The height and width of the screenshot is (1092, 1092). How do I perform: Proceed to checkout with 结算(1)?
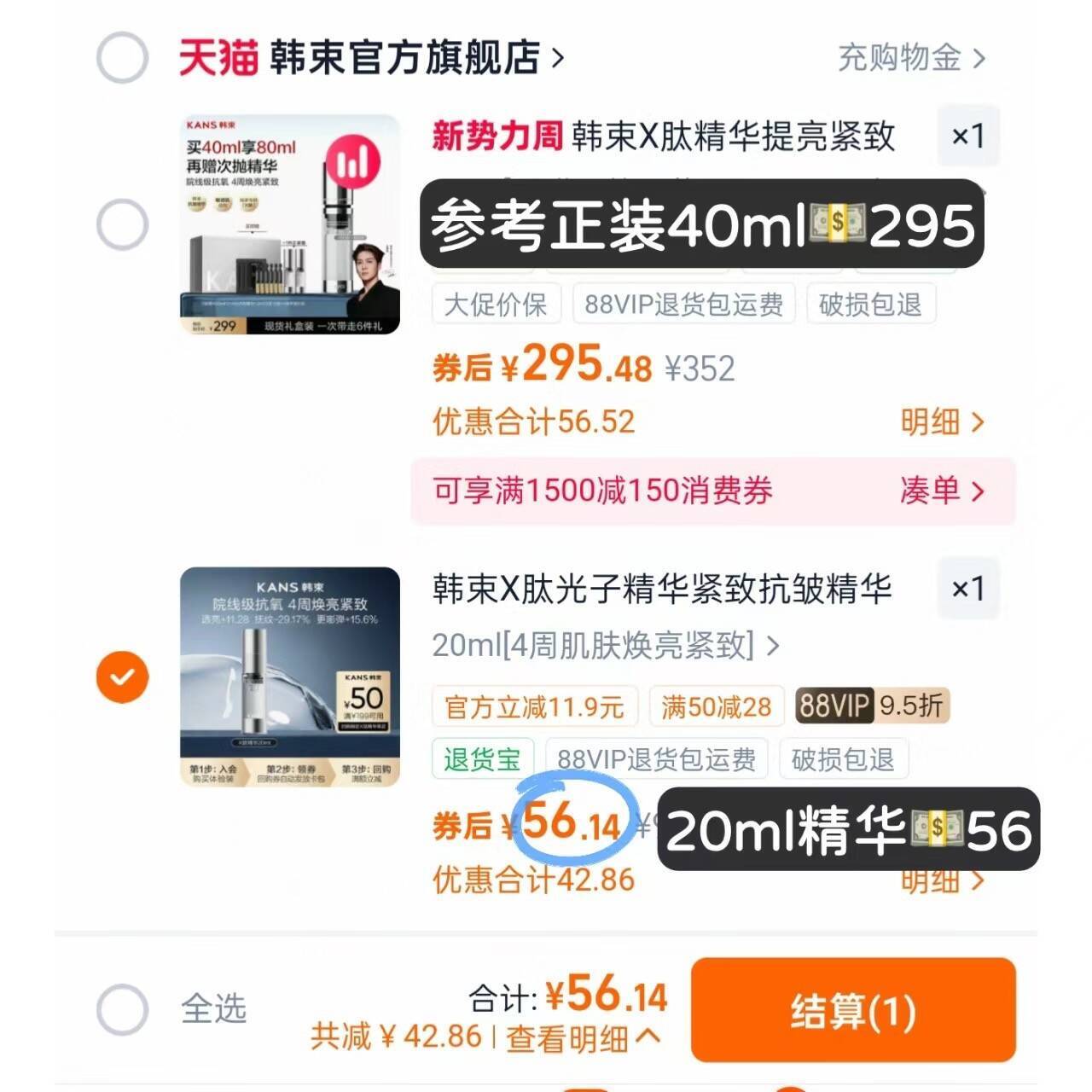coord(853,1011)
